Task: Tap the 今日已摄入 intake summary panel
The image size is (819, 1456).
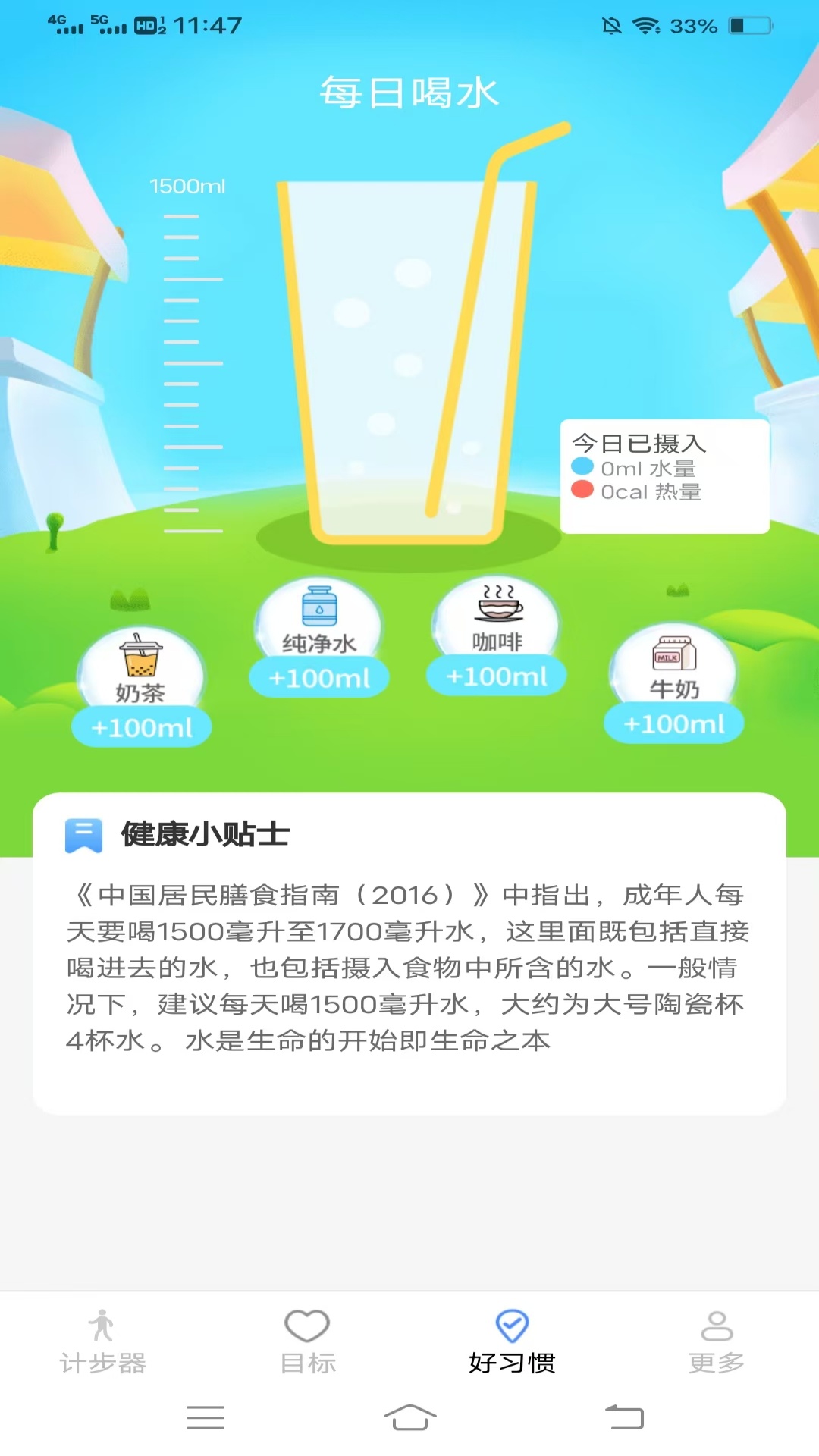Action: coord(665,470)
